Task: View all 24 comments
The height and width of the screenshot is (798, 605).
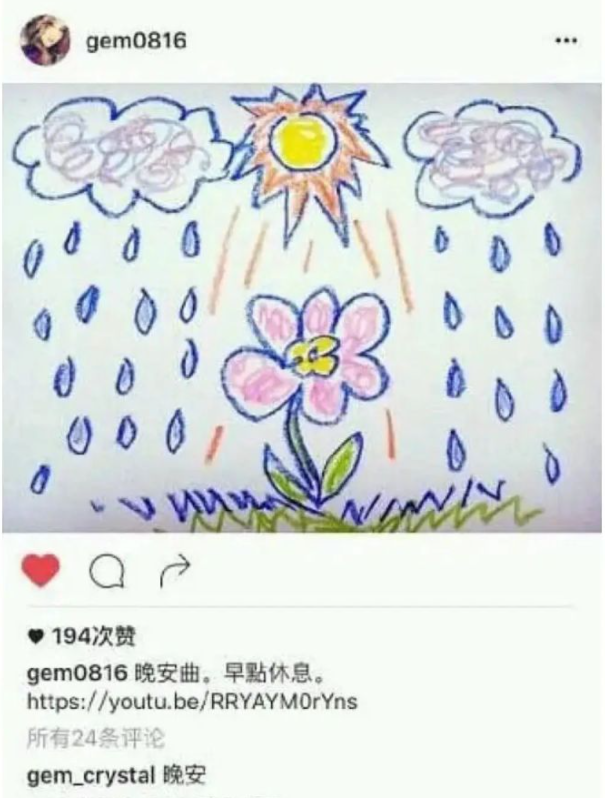Action: [96, 739]
